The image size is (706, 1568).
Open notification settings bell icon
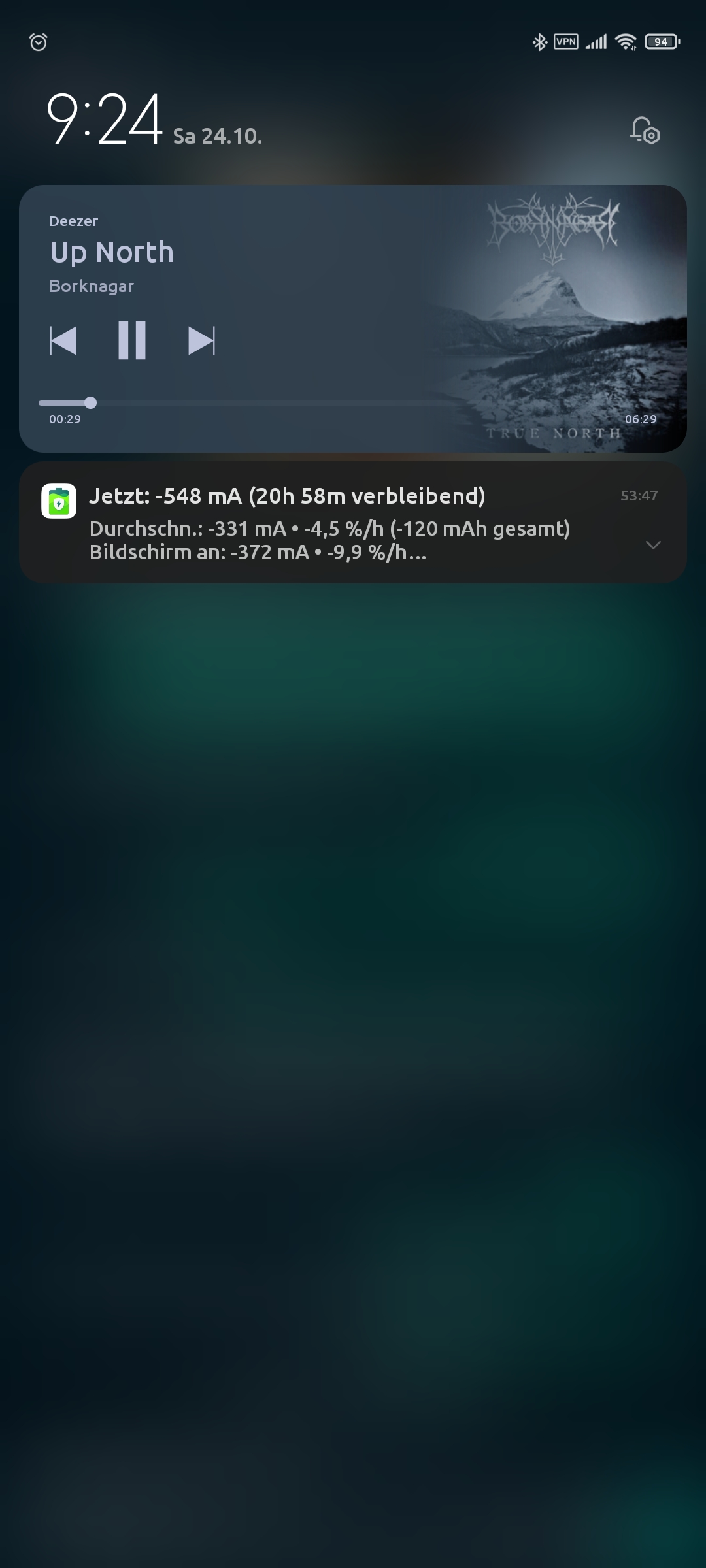tap(645, 130)
